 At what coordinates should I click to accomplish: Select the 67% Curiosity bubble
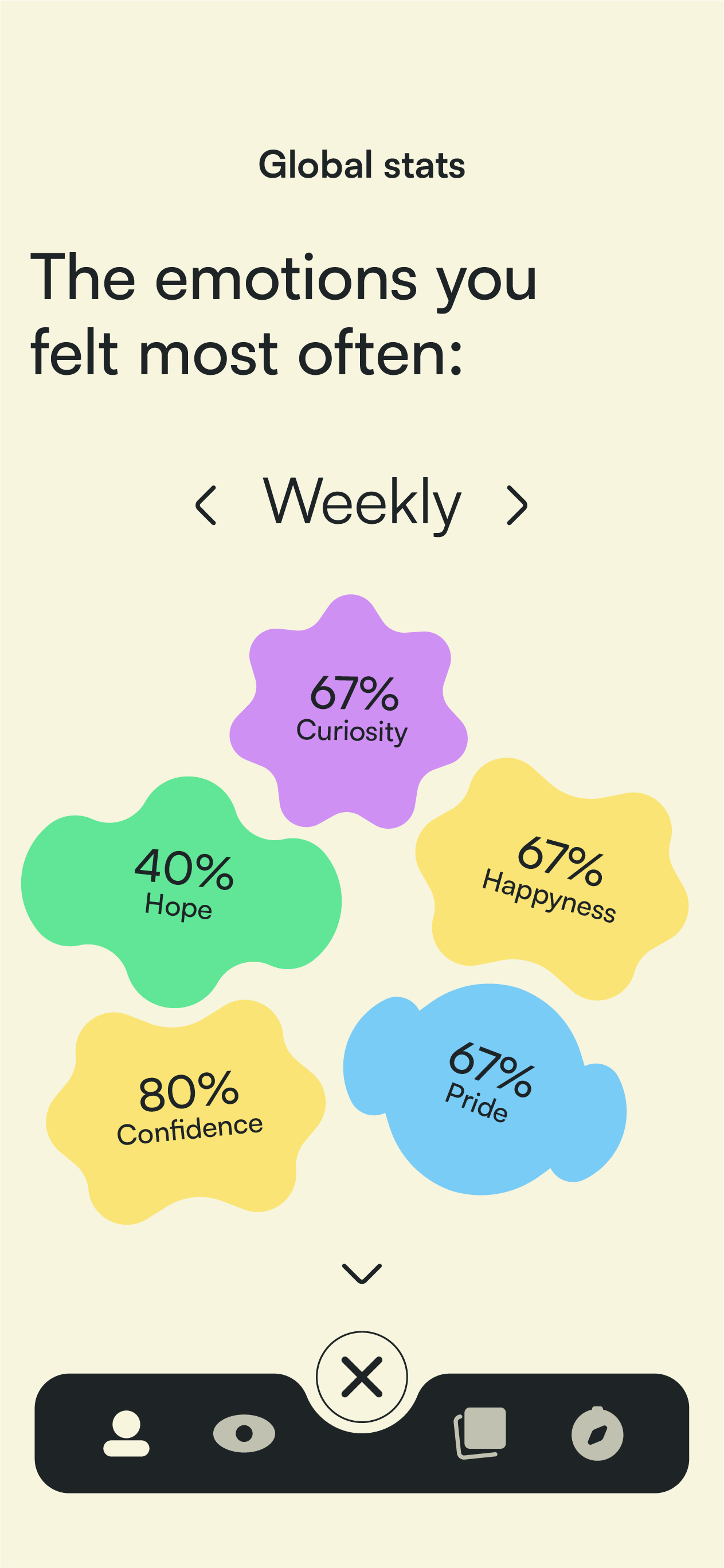[351, 709]
